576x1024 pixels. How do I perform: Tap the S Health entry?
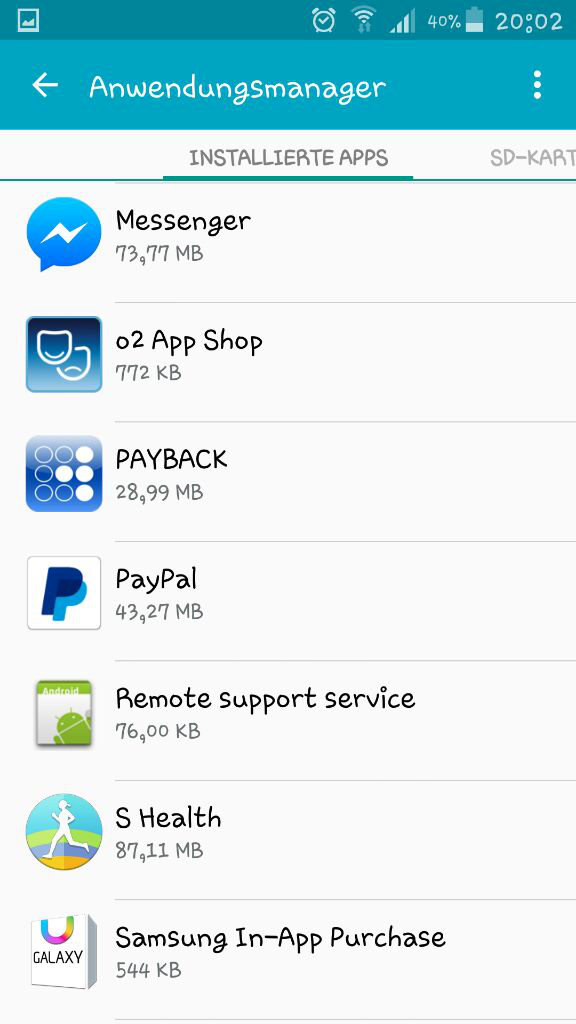288,840
